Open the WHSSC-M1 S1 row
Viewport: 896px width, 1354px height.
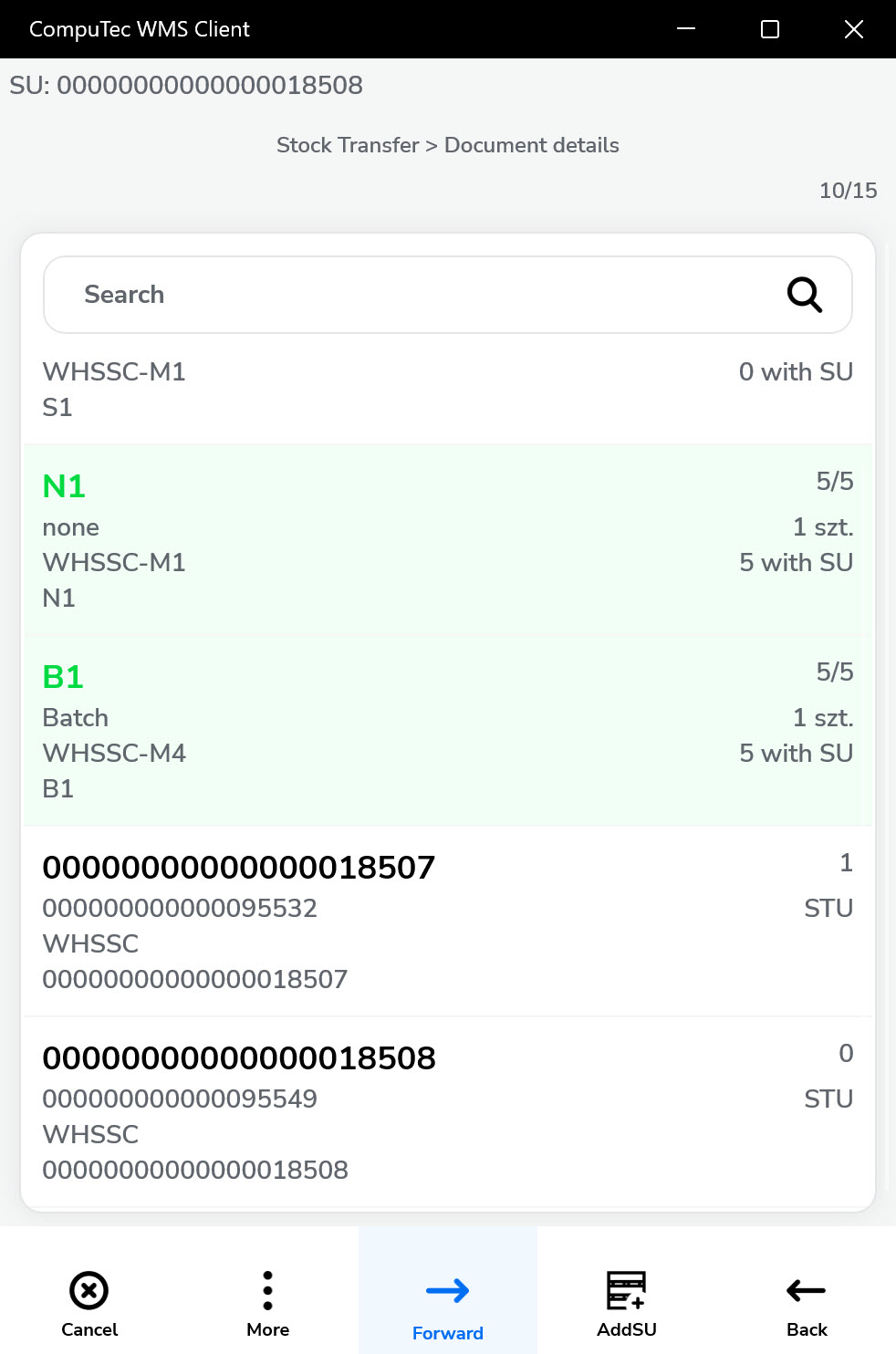[x=447, y=390]
